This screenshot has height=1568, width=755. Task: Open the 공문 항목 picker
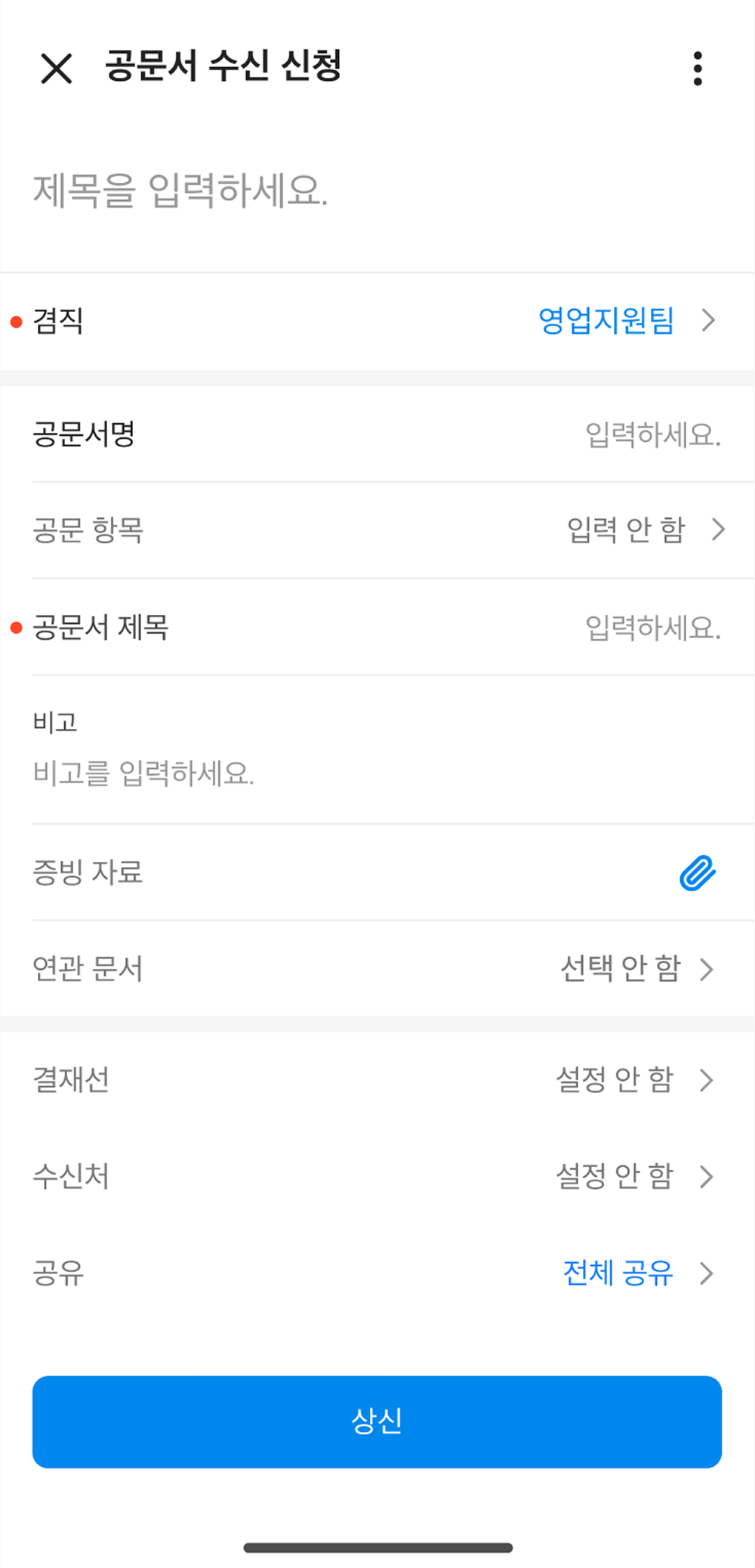(644, 530)
